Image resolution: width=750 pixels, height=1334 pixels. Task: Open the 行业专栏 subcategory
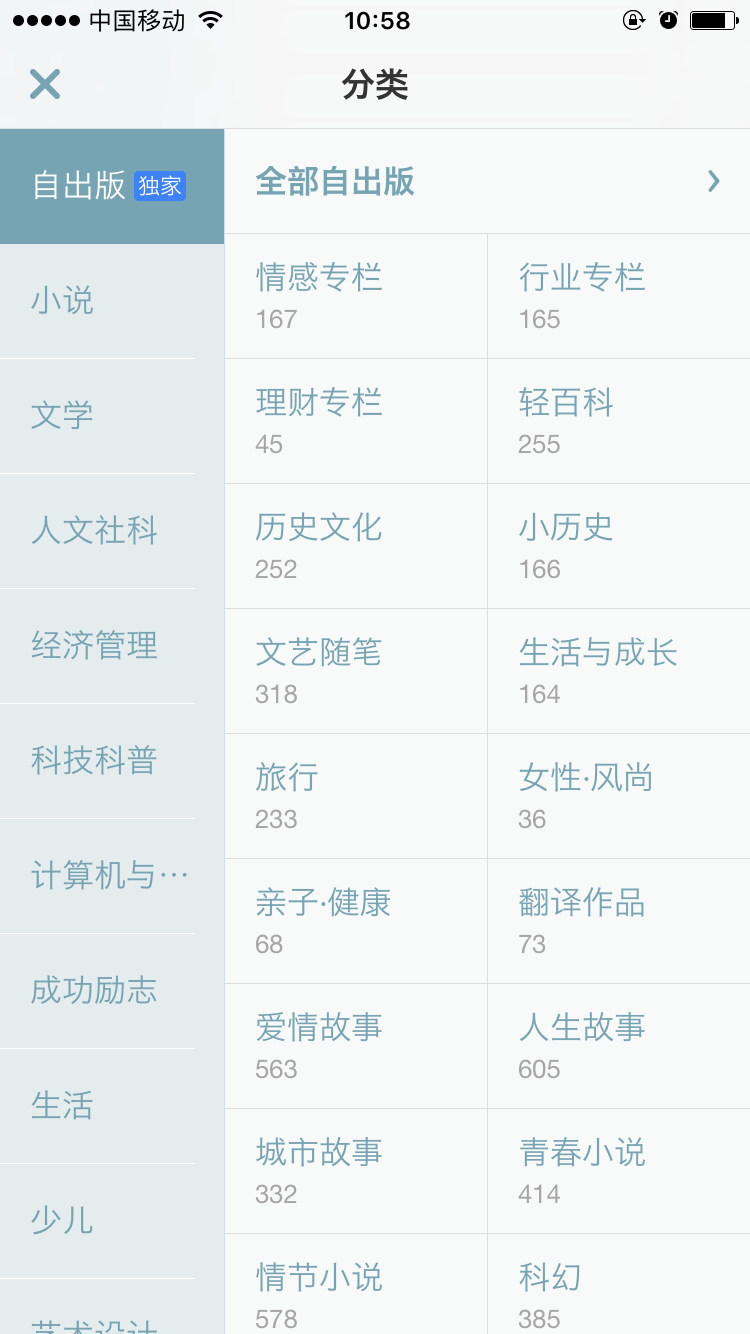[618, 296]
